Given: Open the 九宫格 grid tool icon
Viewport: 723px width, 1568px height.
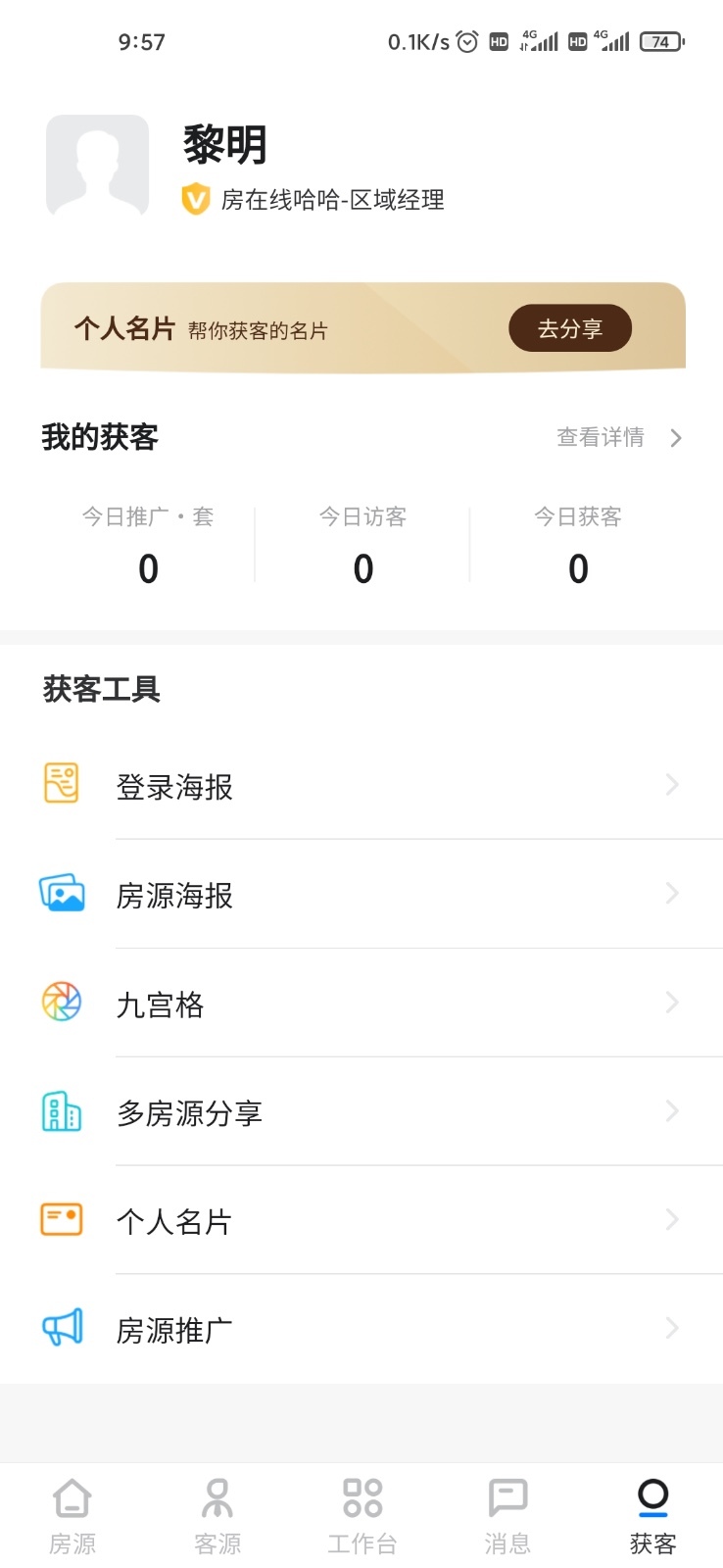Looking at the screenshot, I should coord(61,1002).
